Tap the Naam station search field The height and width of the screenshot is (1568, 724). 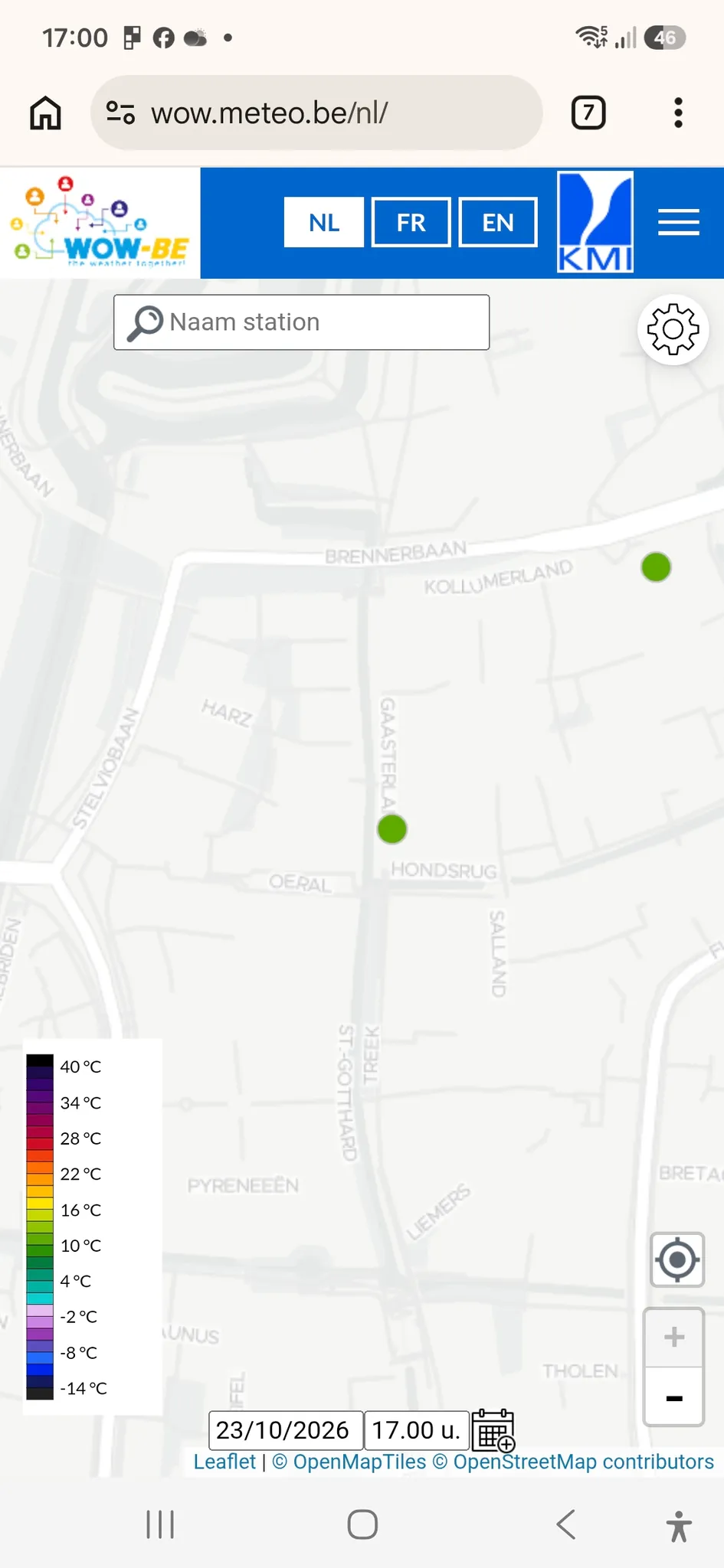(x=301, y=322)
